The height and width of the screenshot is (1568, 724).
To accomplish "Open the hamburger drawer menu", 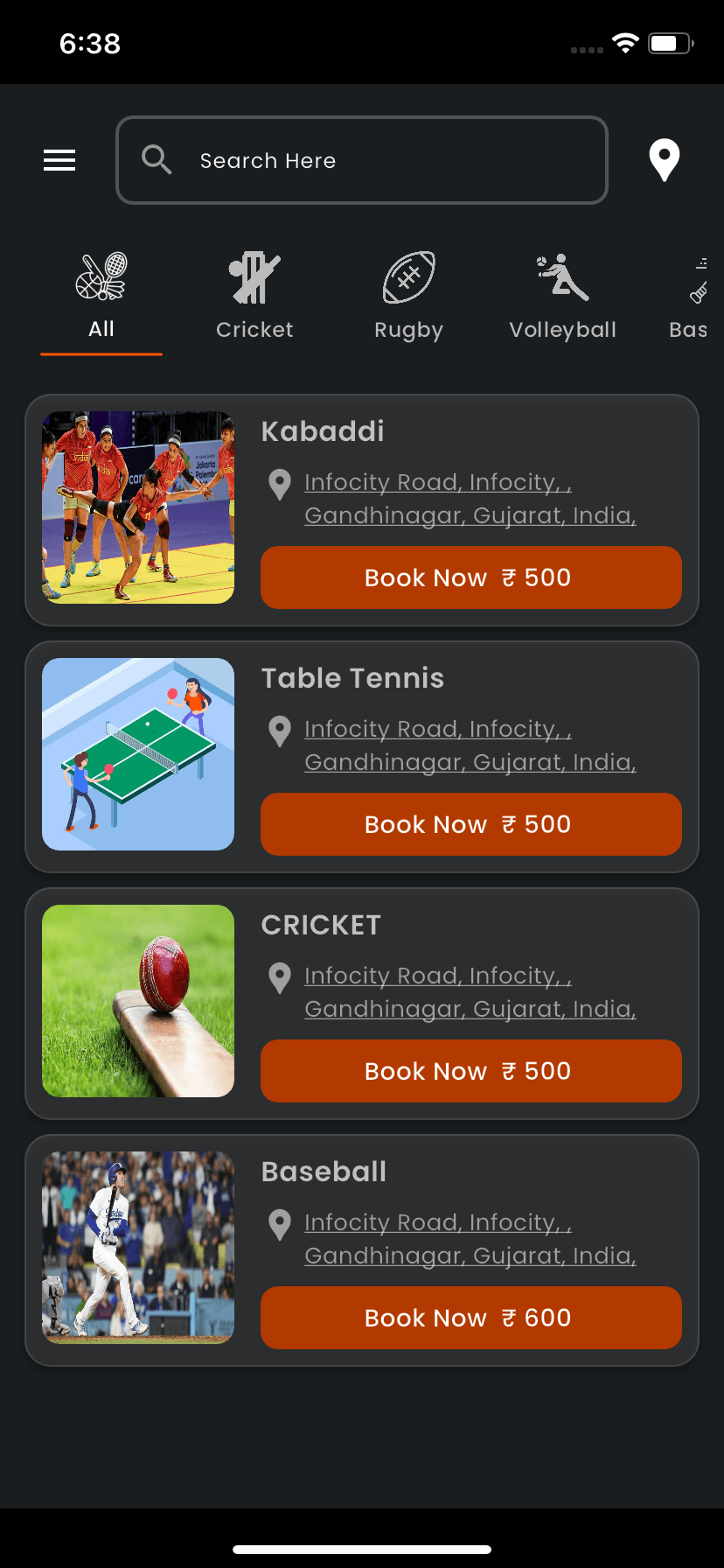I will point(59,160).
